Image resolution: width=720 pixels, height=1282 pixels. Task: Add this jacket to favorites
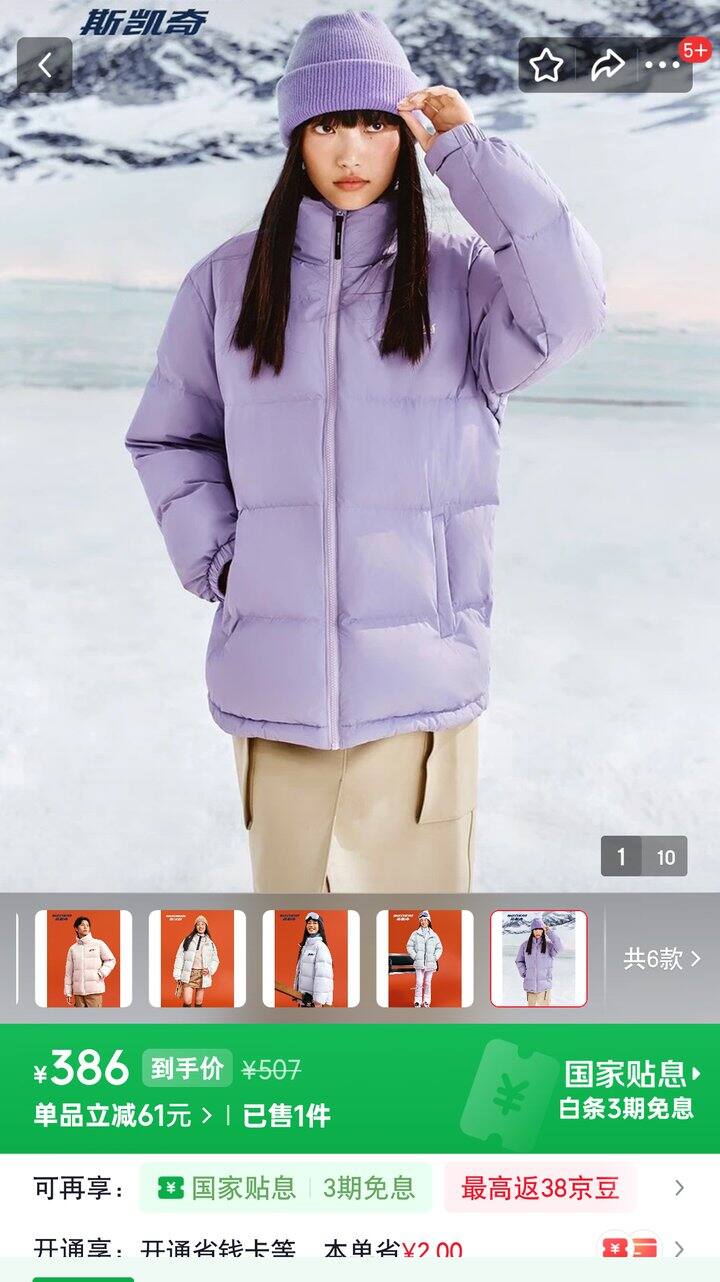[x=546, y=65]
